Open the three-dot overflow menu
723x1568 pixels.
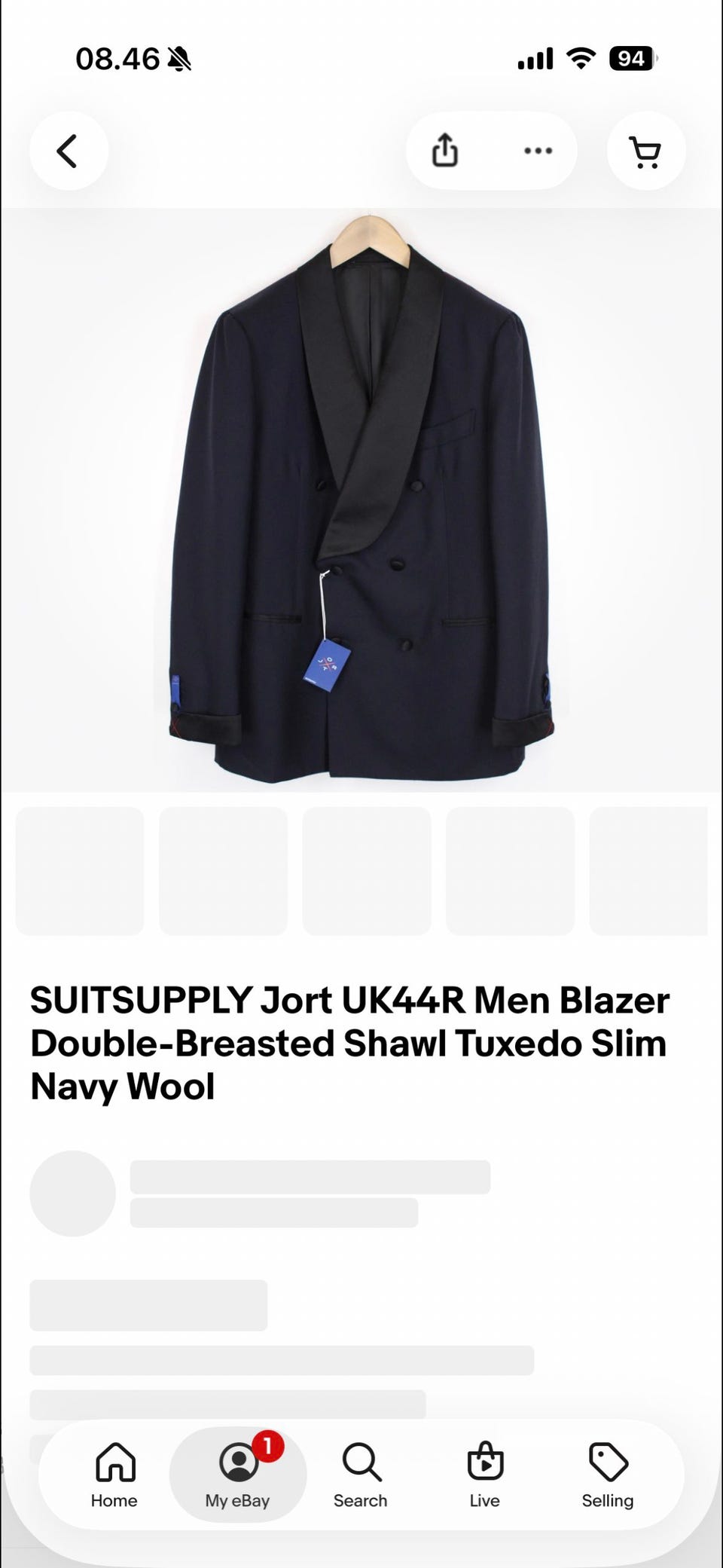click(x=538, y=151)
